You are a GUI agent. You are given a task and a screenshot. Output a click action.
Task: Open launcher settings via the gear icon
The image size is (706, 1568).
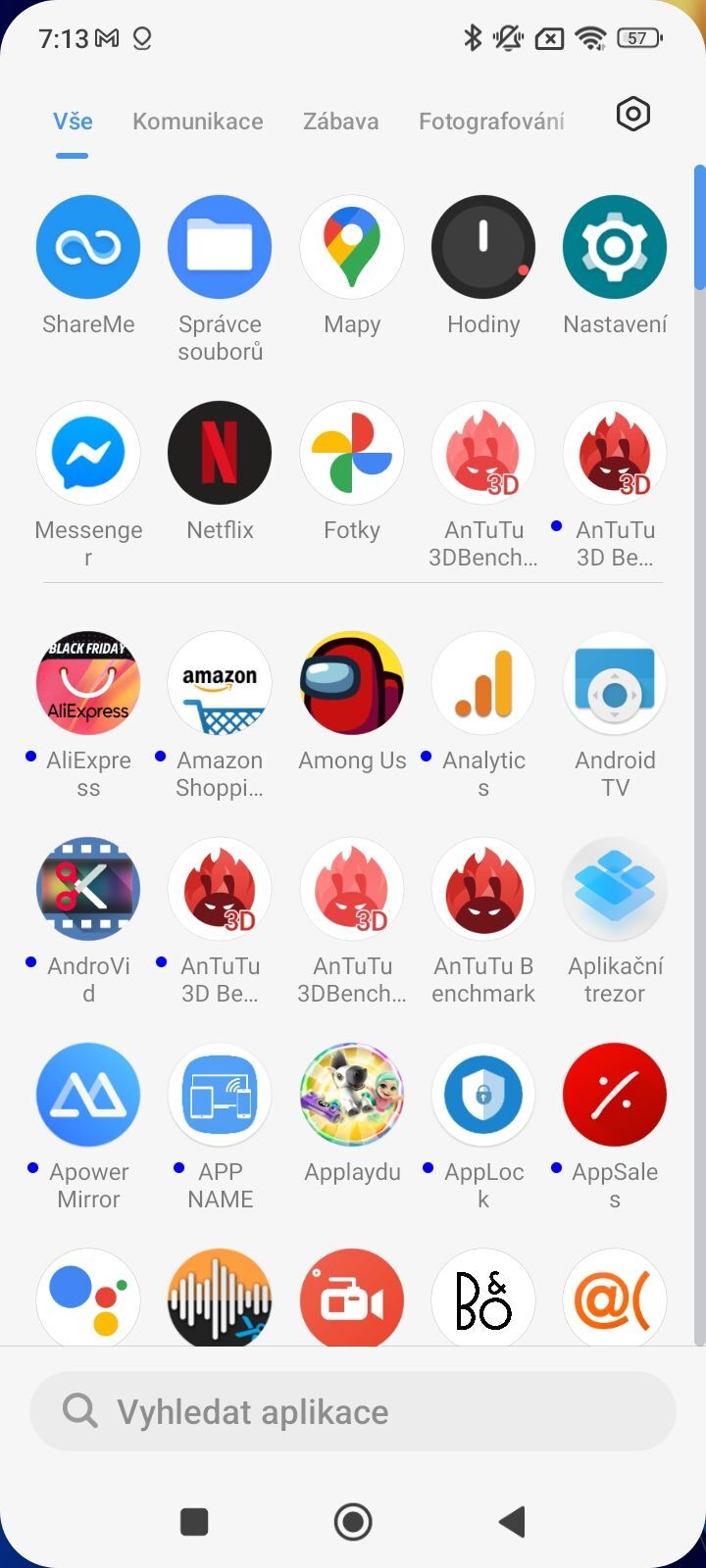[632, 114]
